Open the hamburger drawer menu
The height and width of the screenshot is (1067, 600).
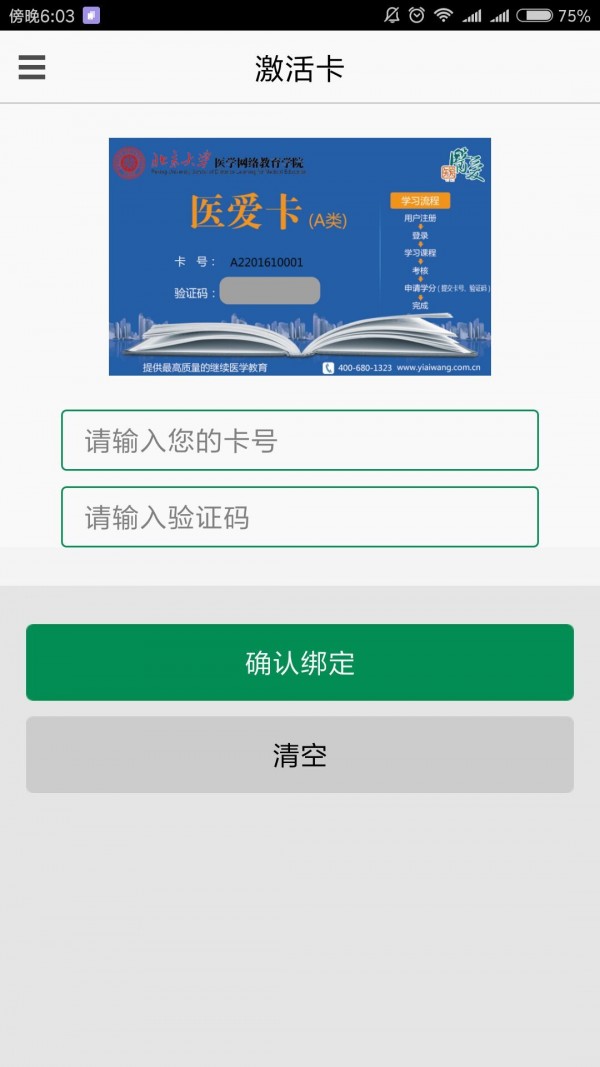click(x=32, y=67)
